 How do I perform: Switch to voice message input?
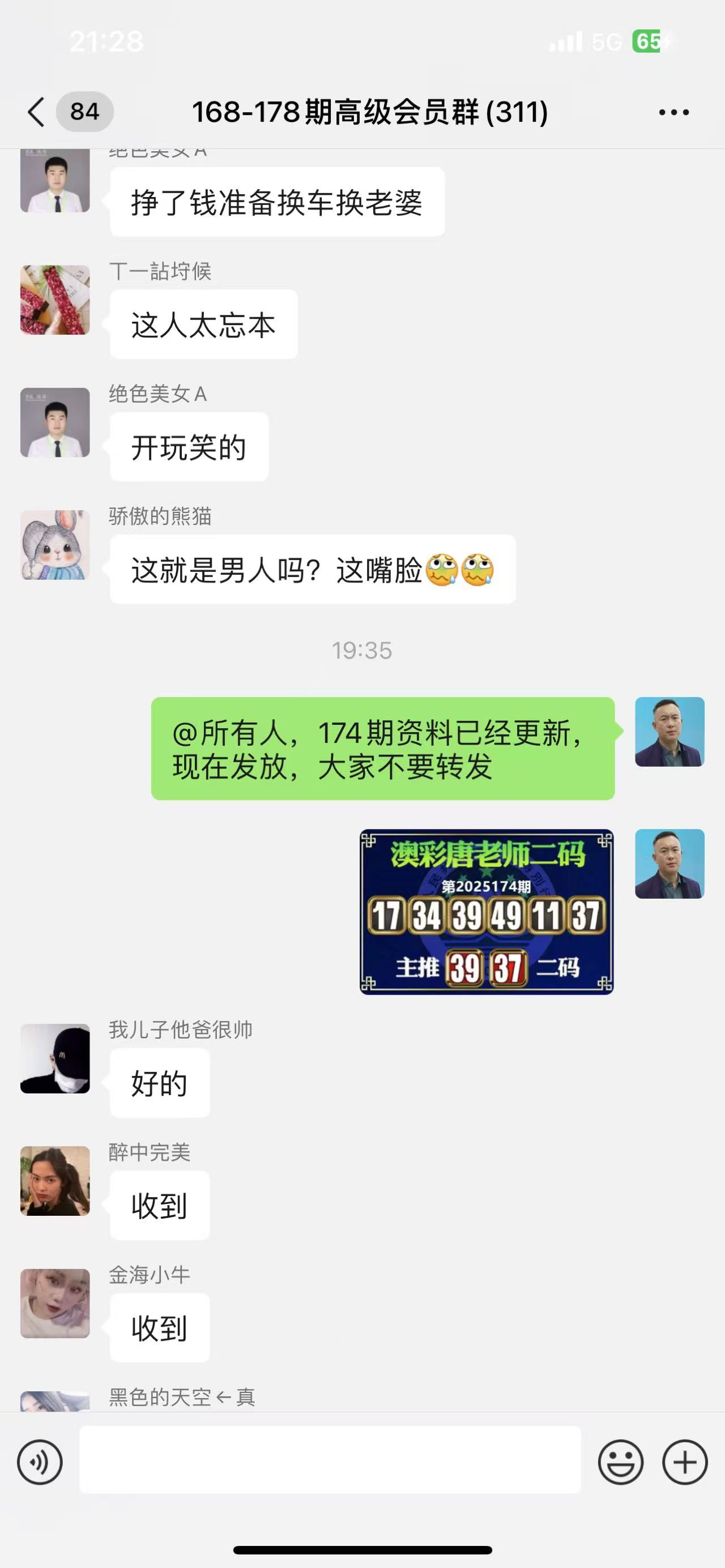pyautogui.click(x=40, y=1462)
